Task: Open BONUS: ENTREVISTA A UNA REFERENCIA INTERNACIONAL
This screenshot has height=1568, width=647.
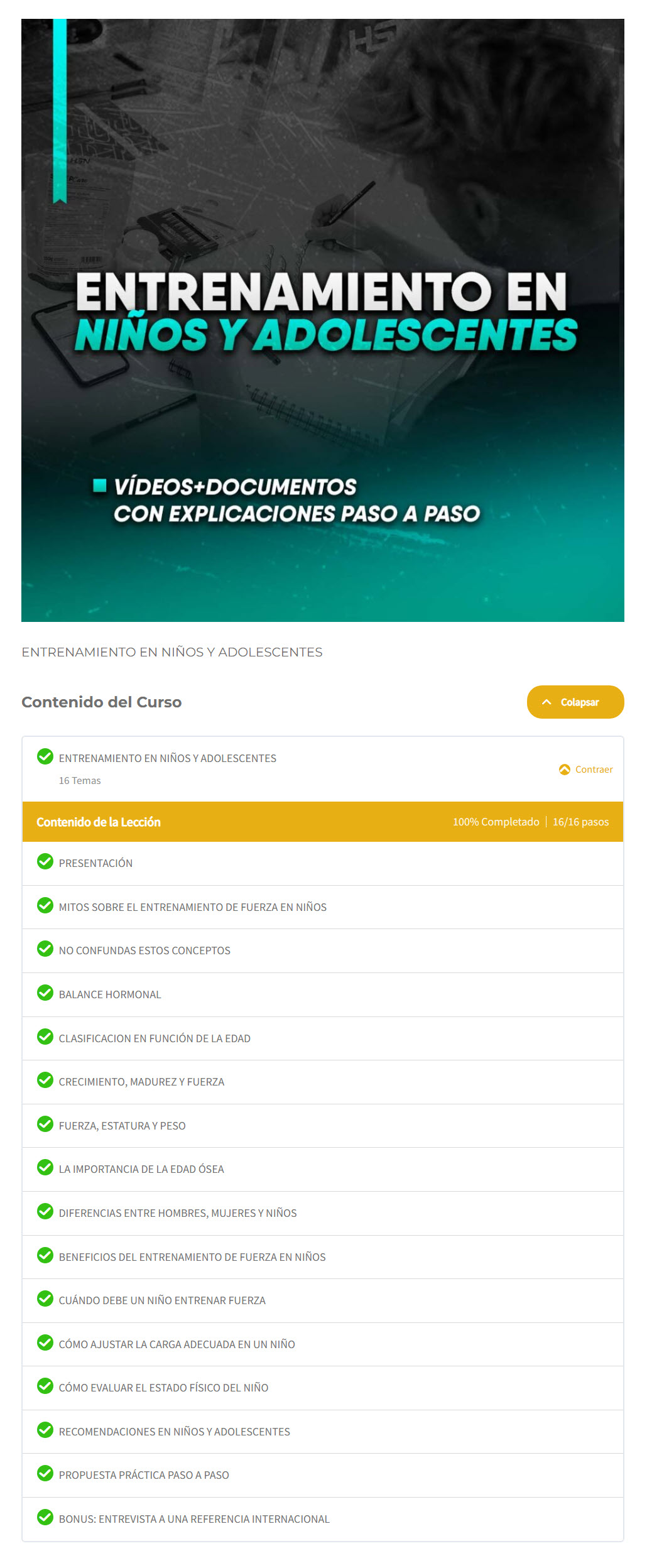Action: [194, 1519]
